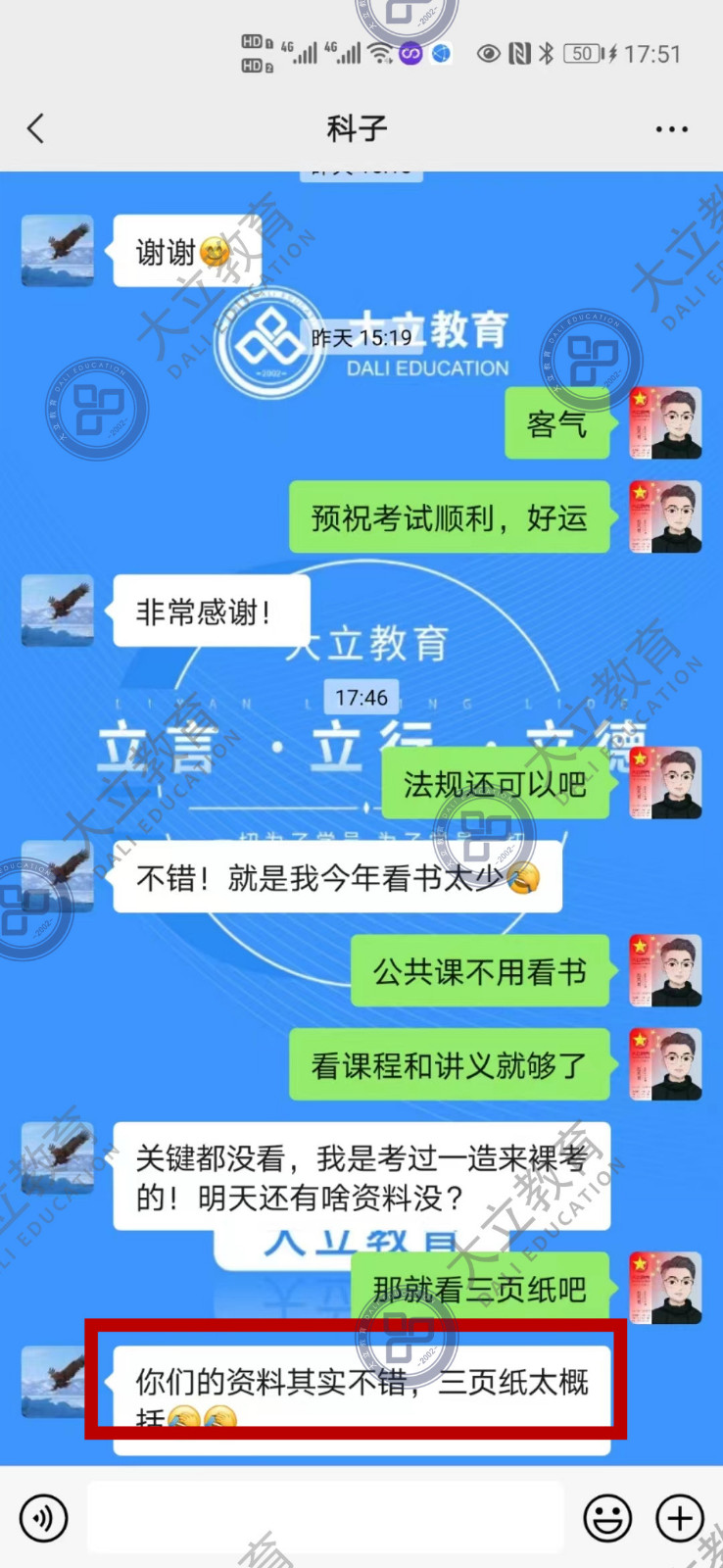Switch to voice message input
The width and height of the screenshot is (723, 1568).
click(43, 1518)
